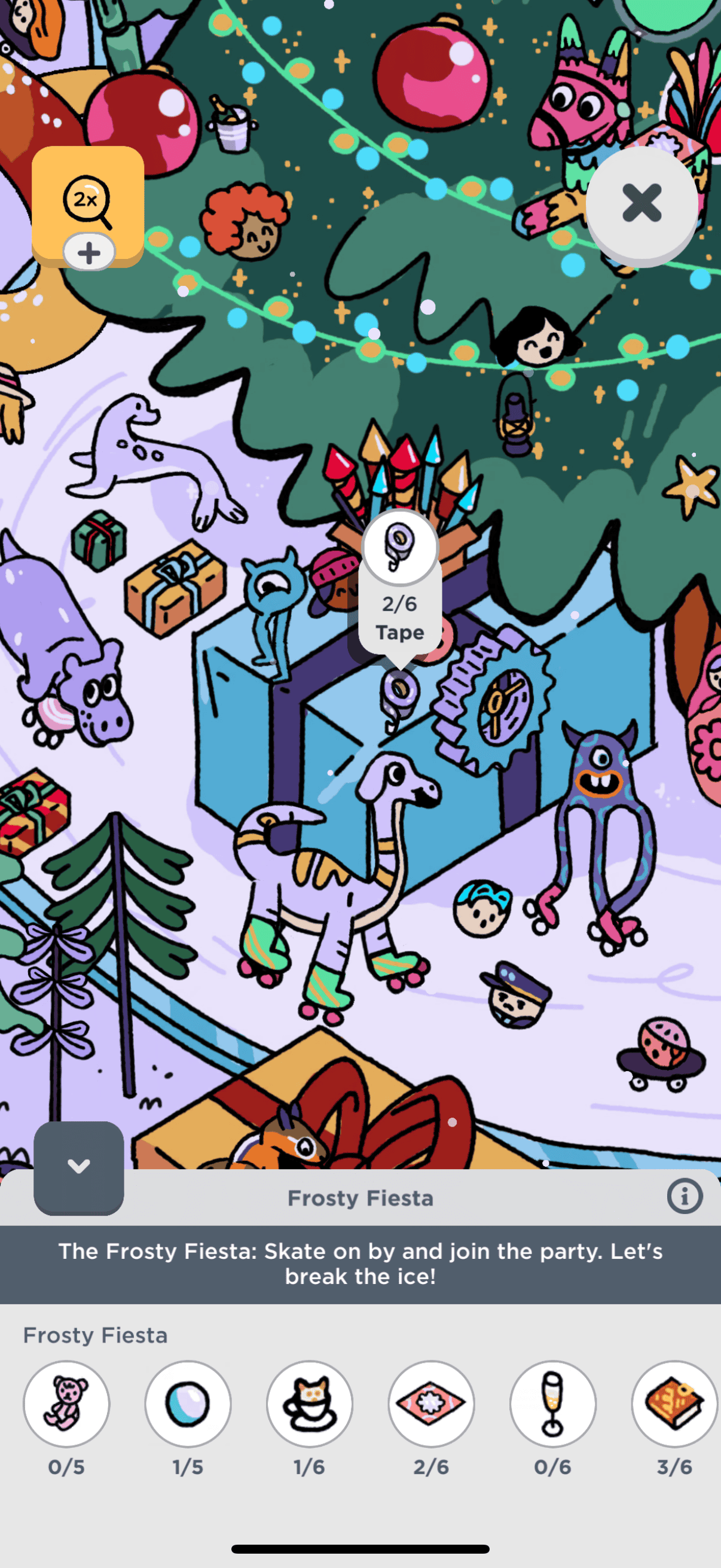
Task: Select the cat in cup item 1/6
Action: click(309, 1404)
